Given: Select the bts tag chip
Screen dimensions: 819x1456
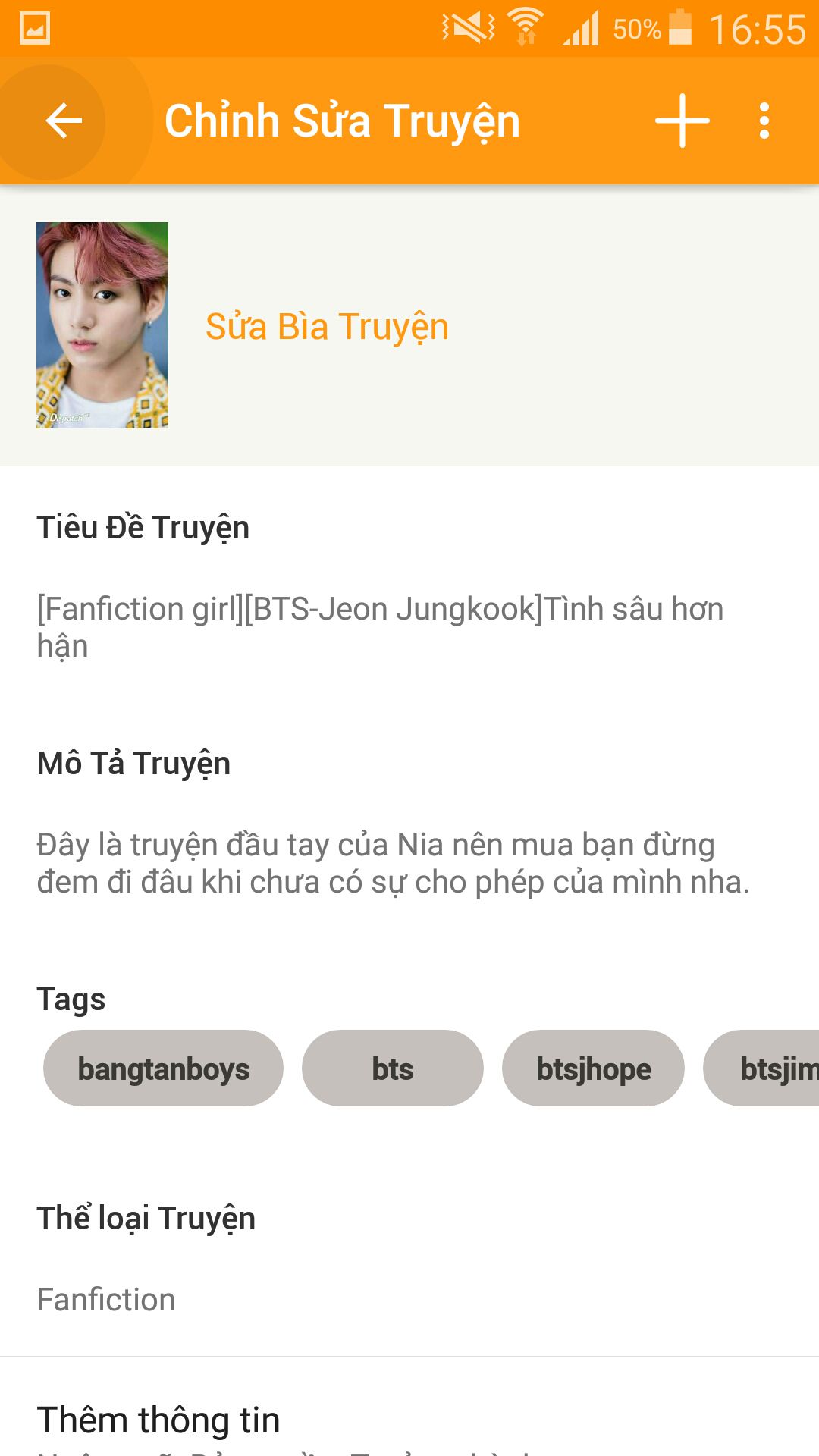Looking at the screenshot, I should point(392,1068).
